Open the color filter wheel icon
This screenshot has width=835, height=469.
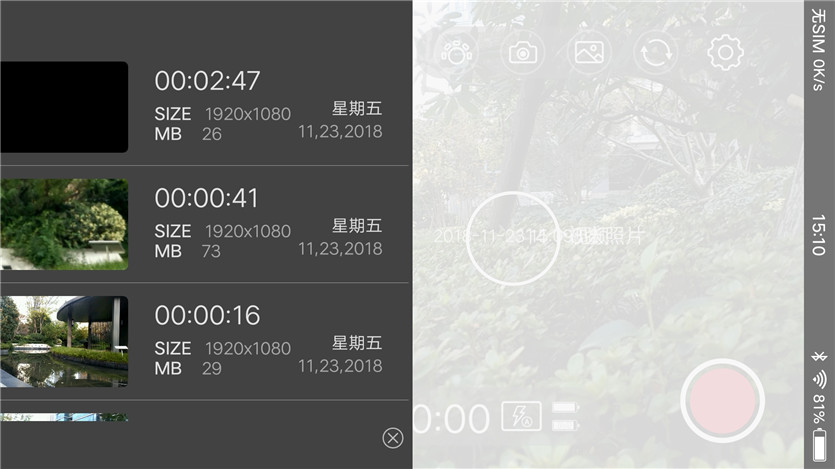[x=456, y=53]
